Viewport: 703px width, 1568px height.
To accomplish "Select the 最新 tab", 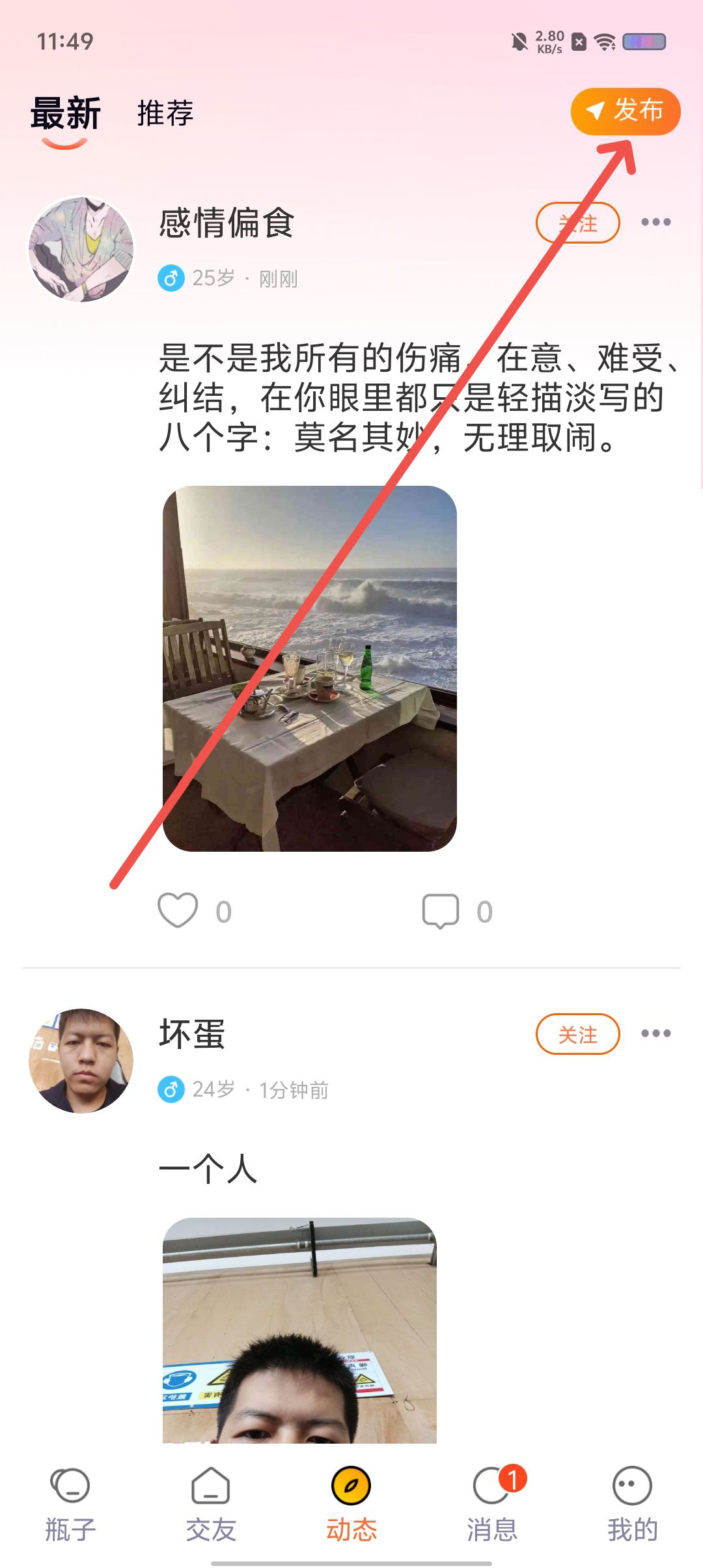I will (x=65, y=113).
